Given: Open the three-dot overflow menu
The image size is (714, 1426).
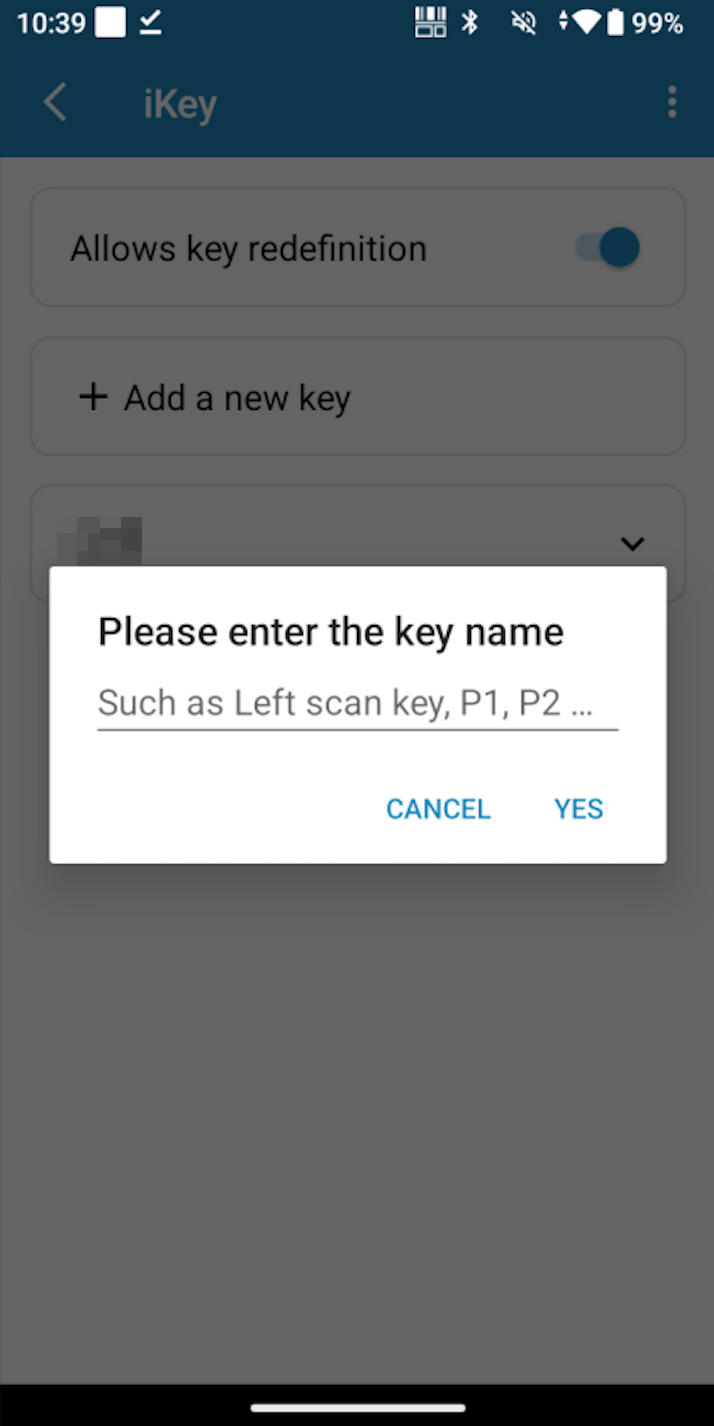Looking at the screenshot, I should 672,102.
